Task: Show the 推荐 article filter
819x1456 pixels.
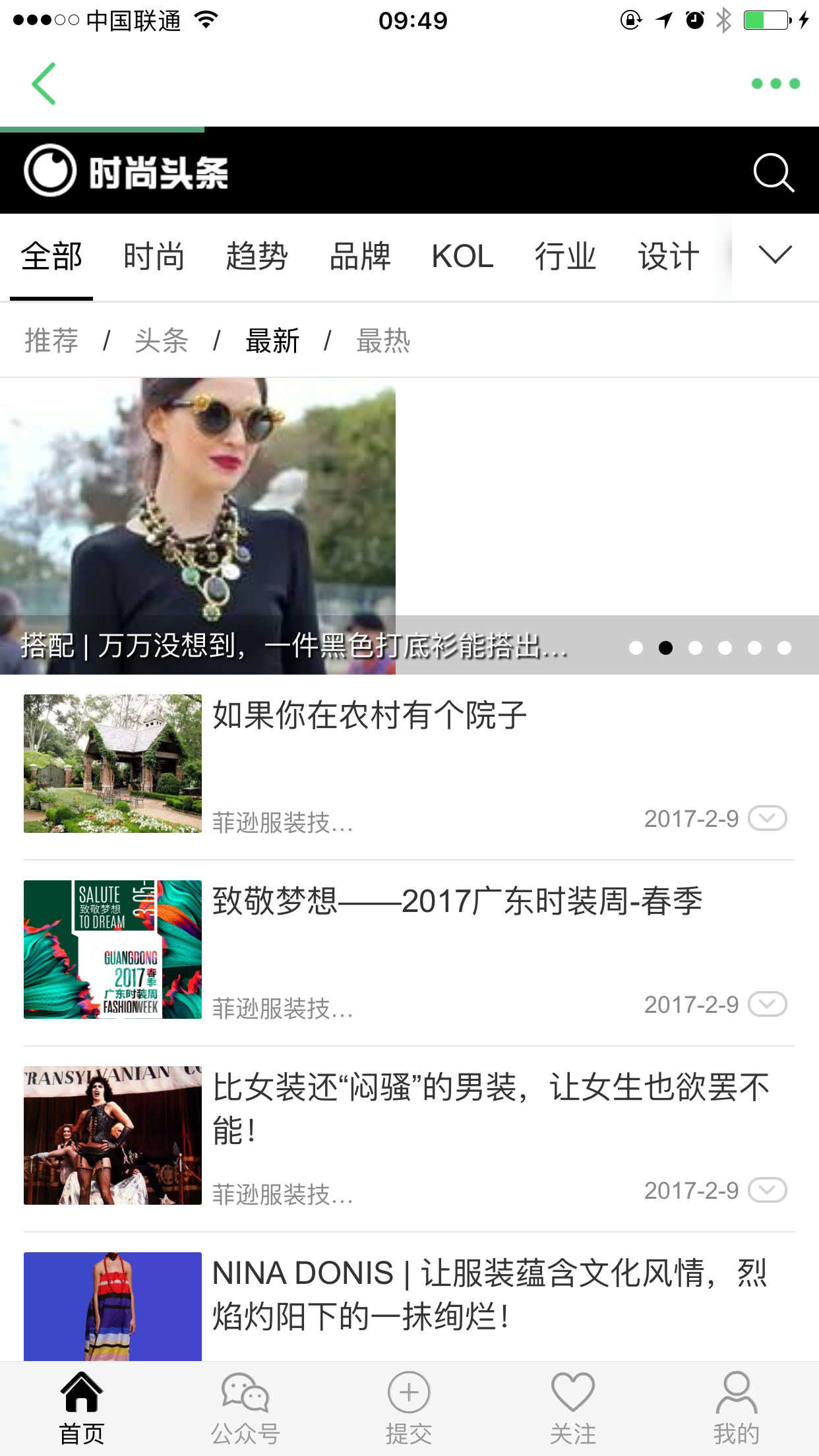Action: pos(51,341)
